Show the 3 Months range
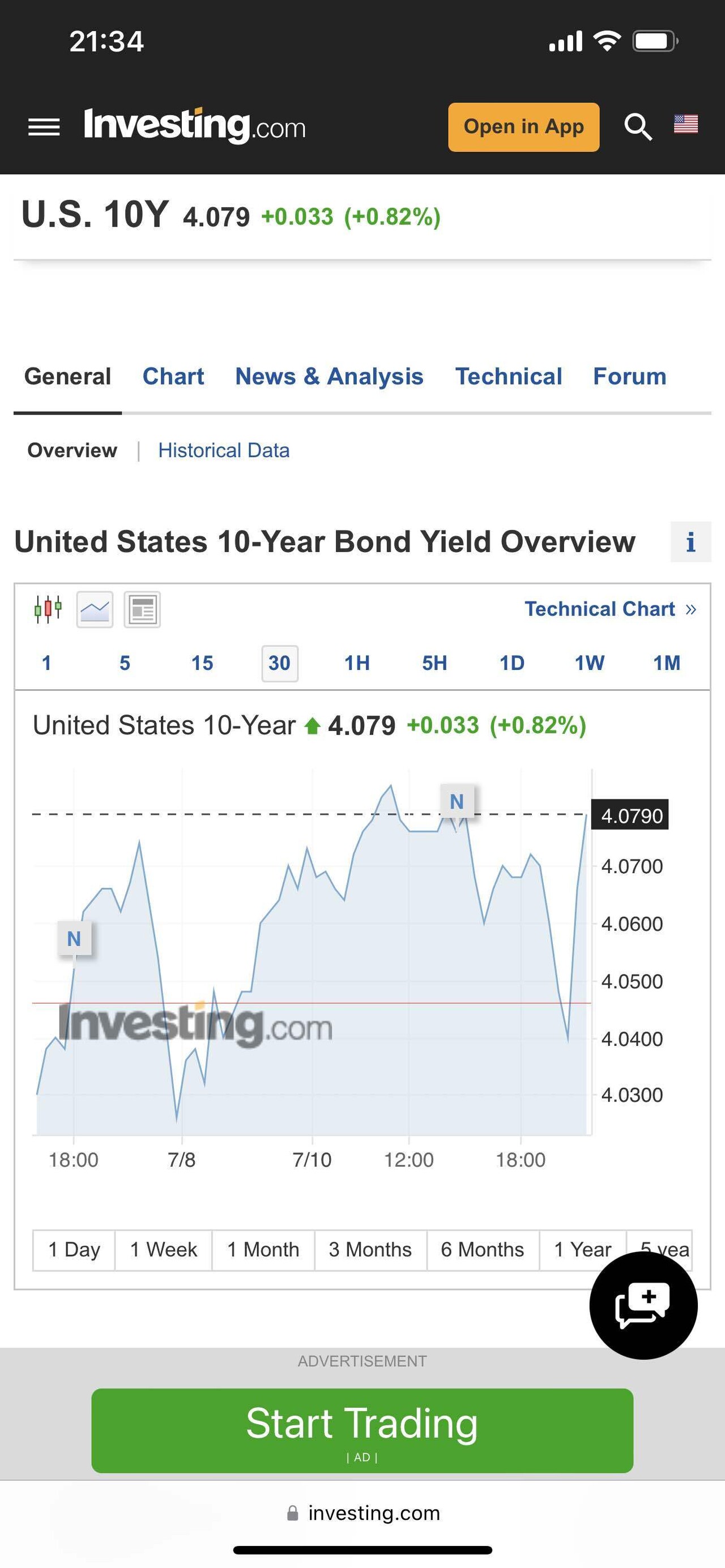The height and width of the screenshot is (1568, 725). tap(370, 1250)
